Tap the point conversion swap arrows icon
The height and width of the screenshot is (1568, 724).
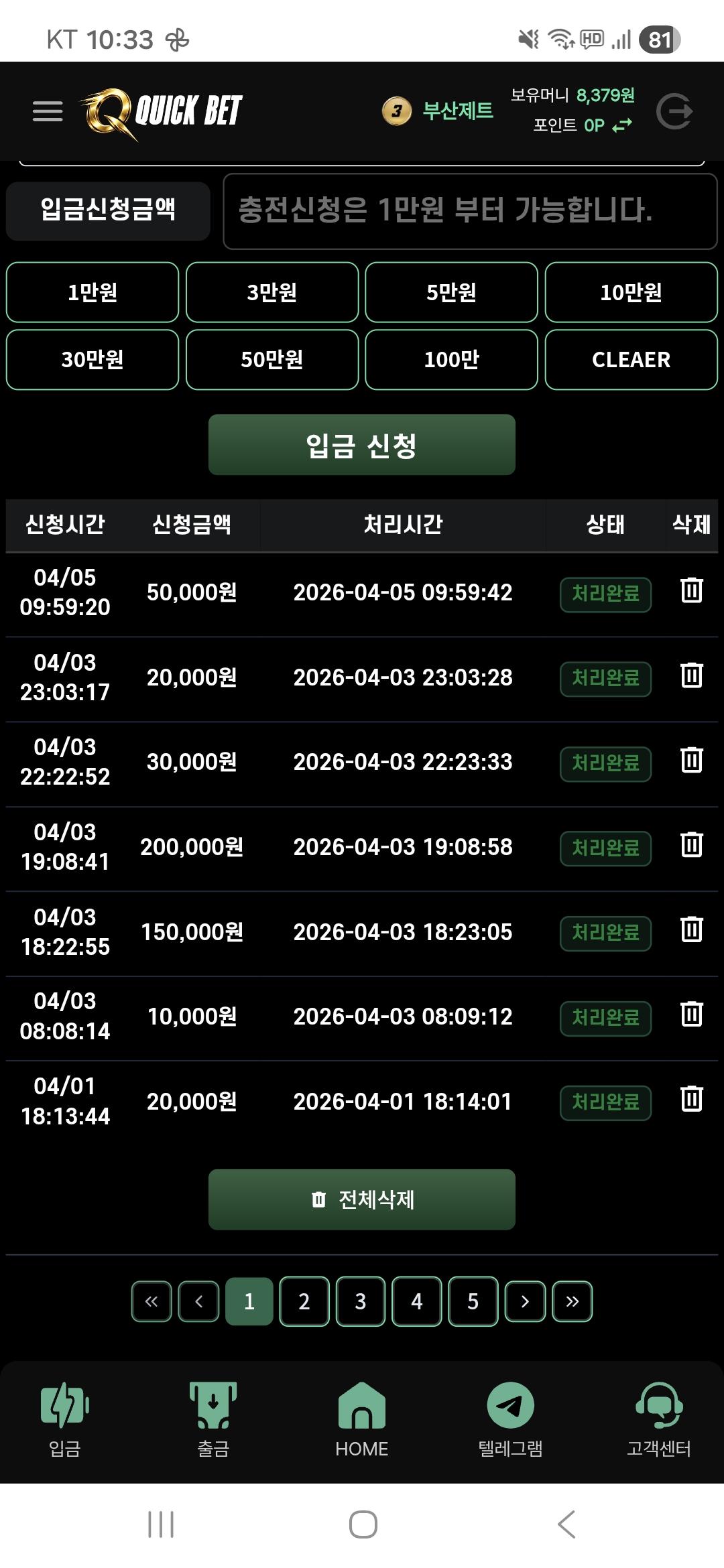(623, 125)
